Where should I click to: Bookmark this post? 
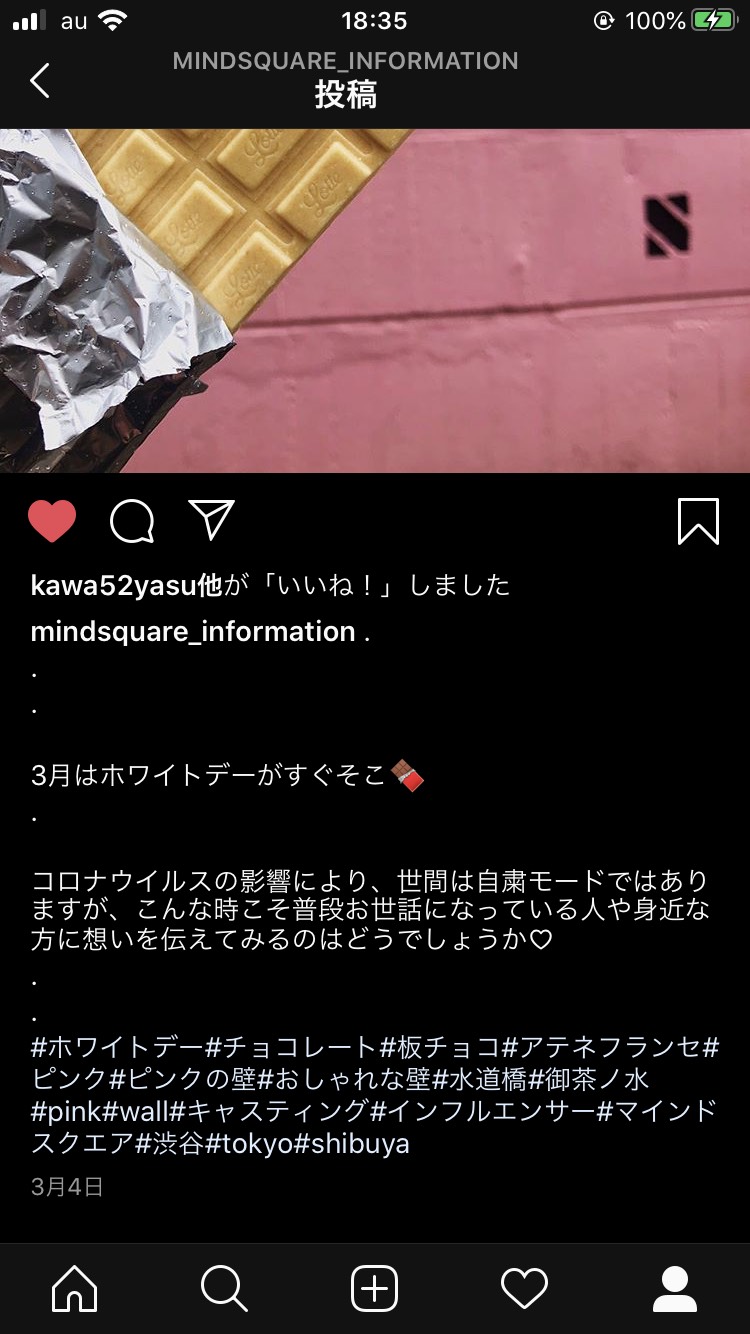coord(698,521)
